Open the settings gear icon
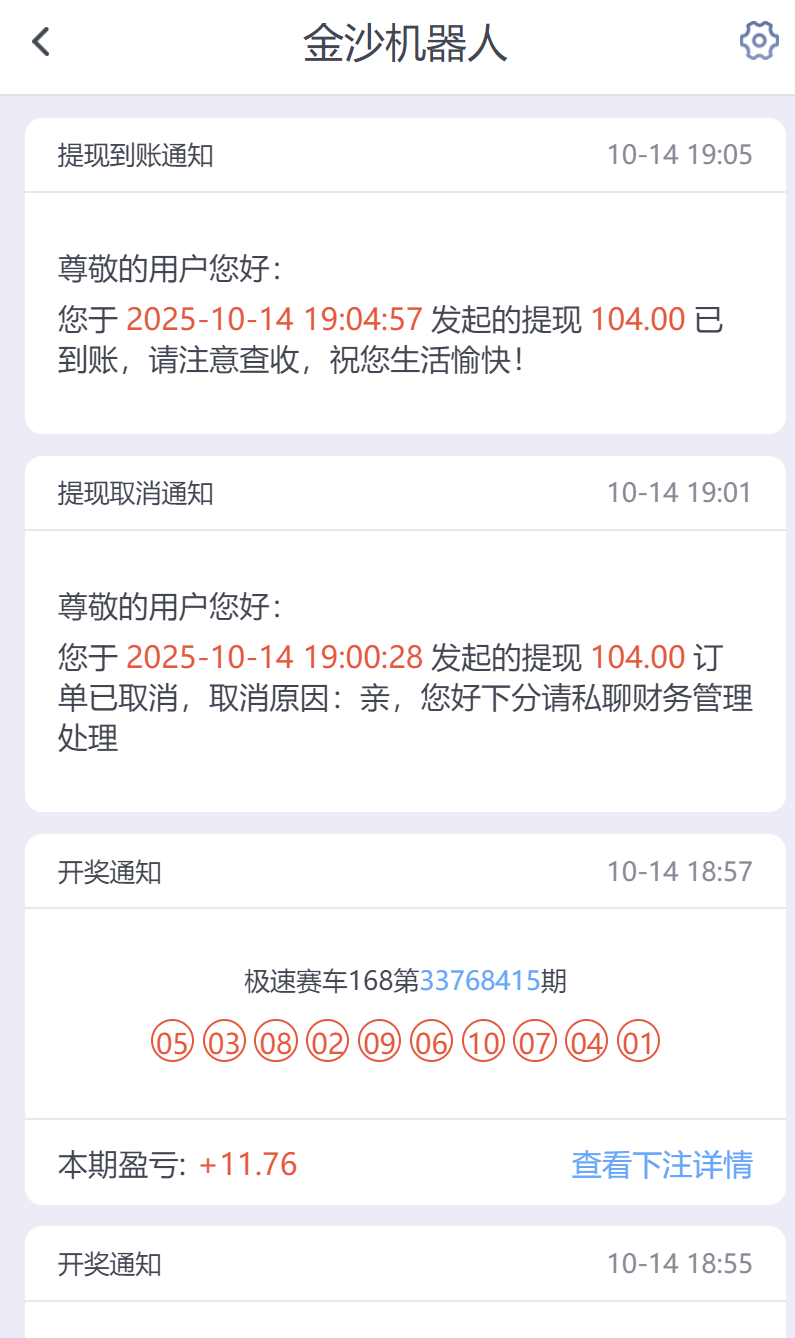795x1338 pixels. (758, 41)
